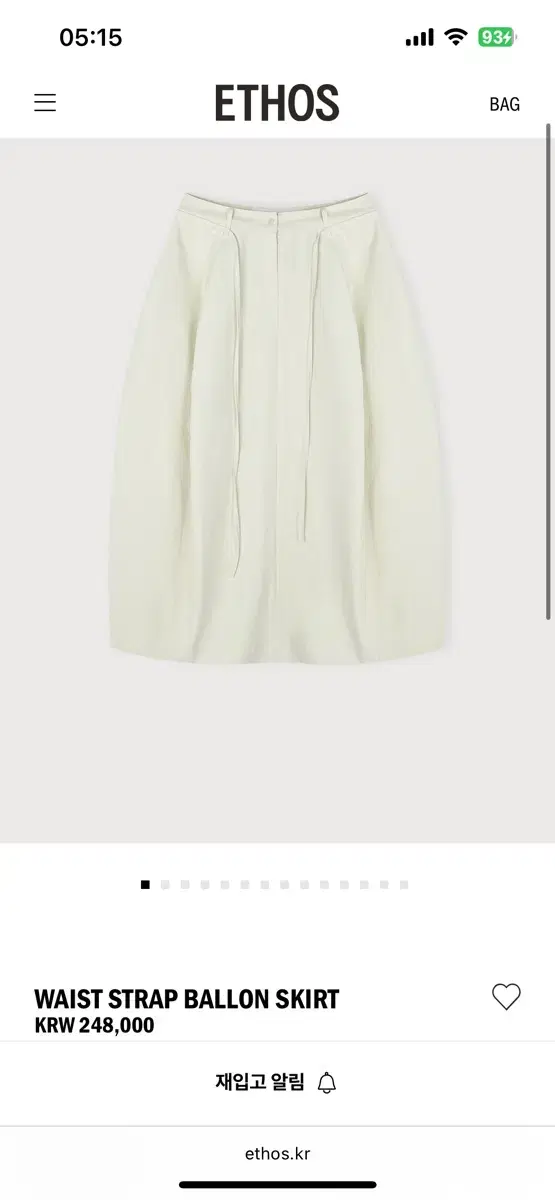Open the shopping BAG
Viewport: 555px width, 1200px height.
click(x=504, y=104)
